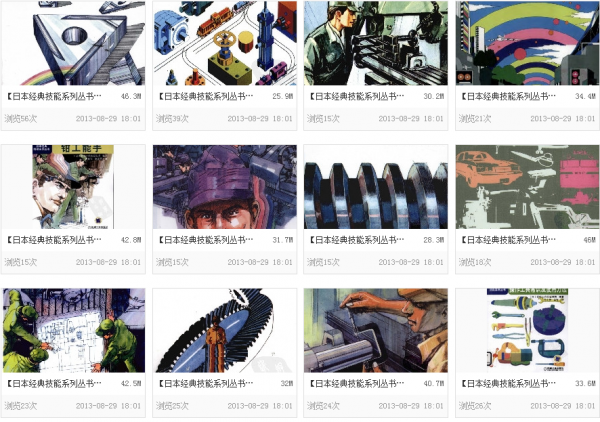Open the 40.7M document card
Image resolution: width=600 pixels, height=422 pixels.
[x=375, y=330]
